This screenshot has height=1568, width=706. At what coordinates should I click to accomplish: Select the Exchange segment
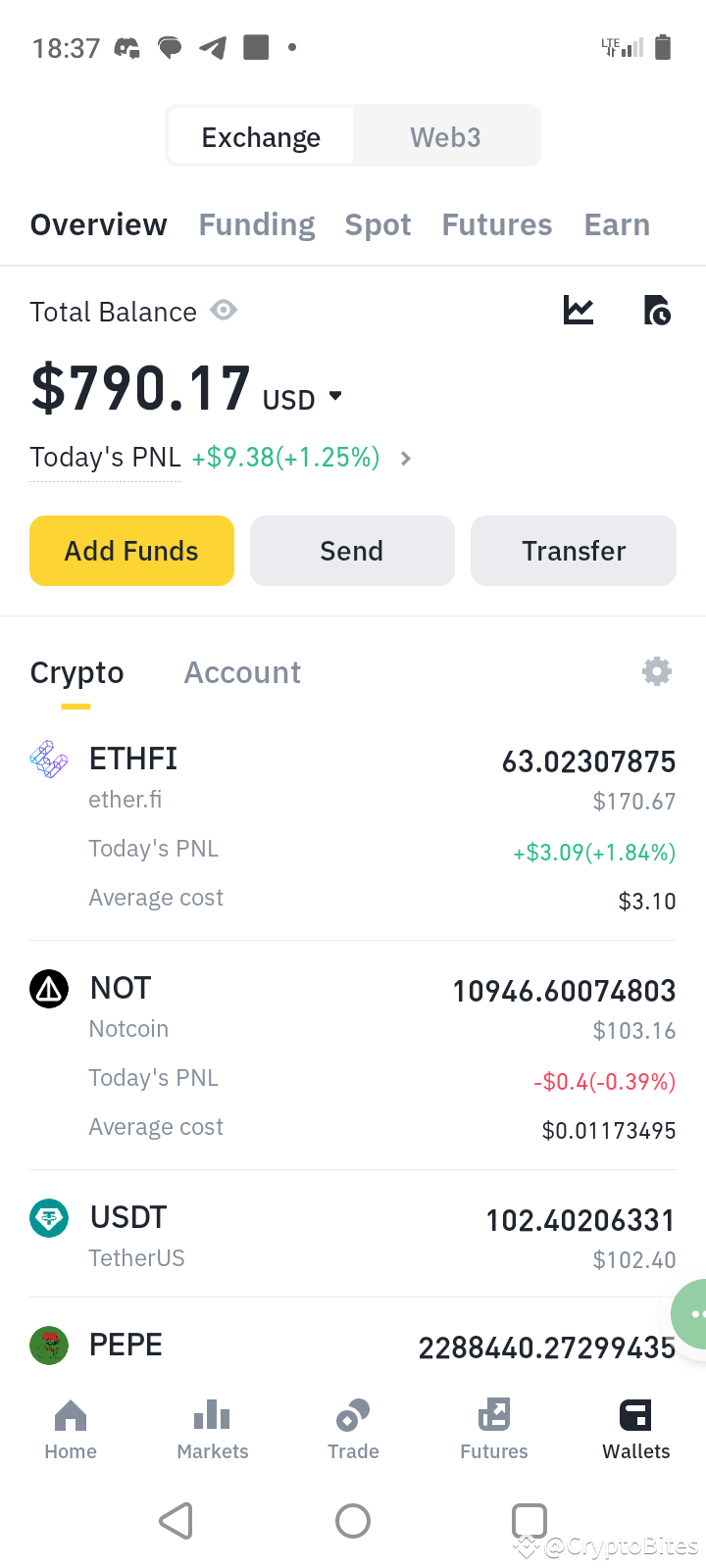coord(261,137)
